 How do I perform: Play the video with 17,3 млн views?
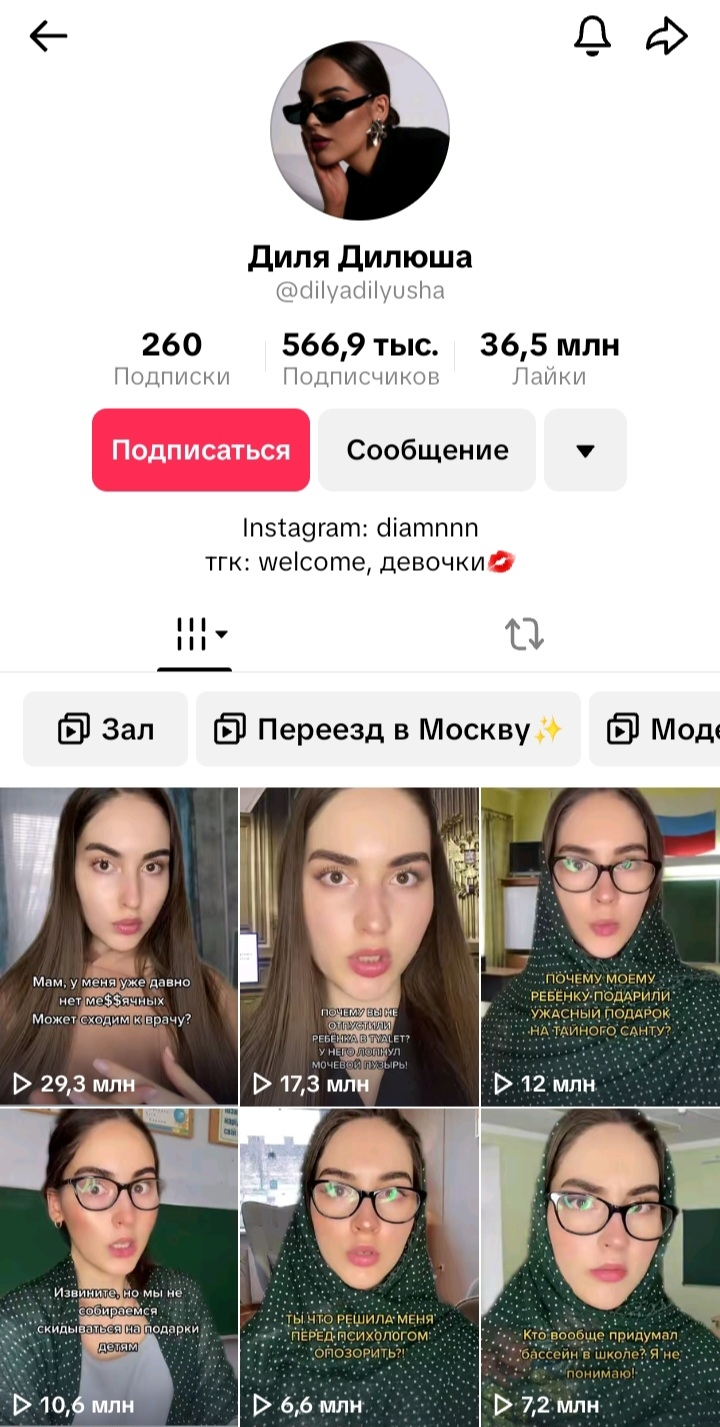359,945
